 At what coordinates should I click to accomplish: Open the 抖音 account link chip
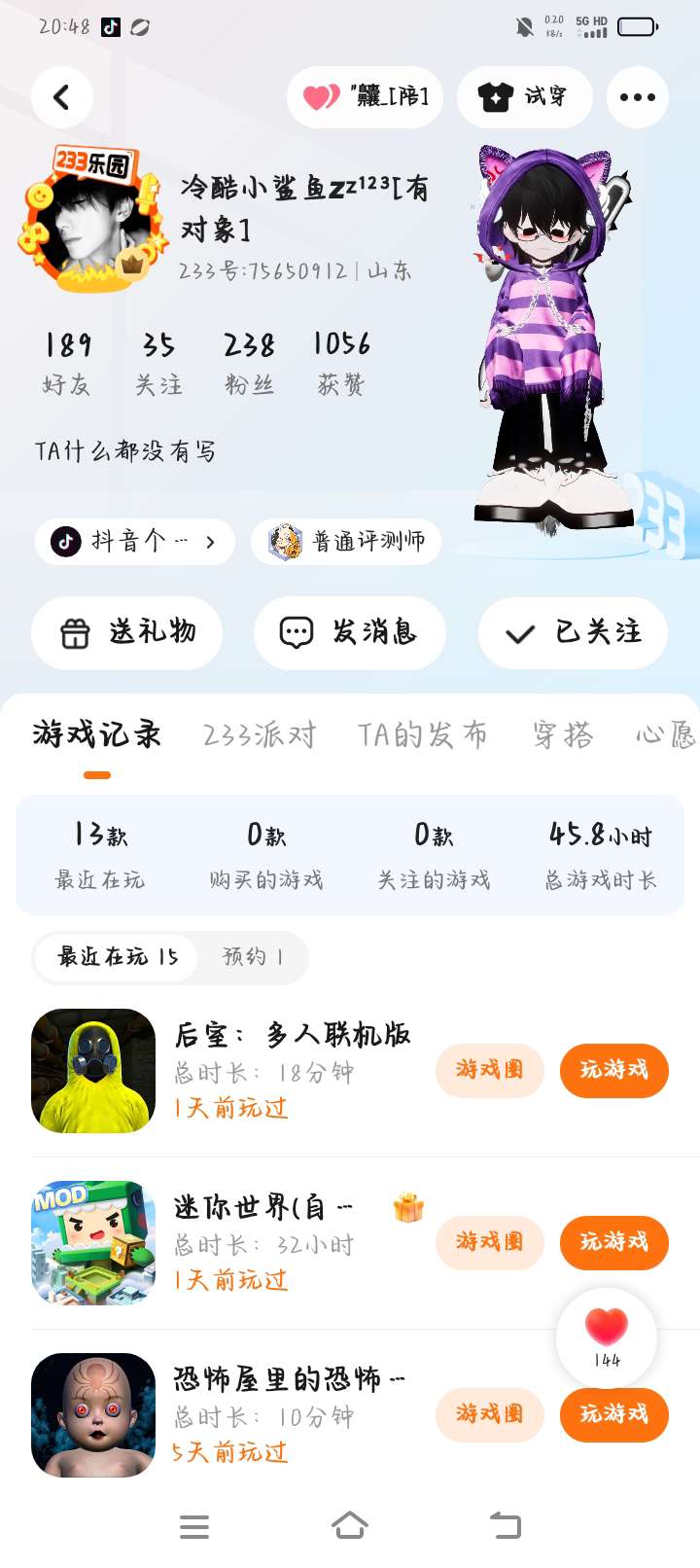click(x=134, y=542)
